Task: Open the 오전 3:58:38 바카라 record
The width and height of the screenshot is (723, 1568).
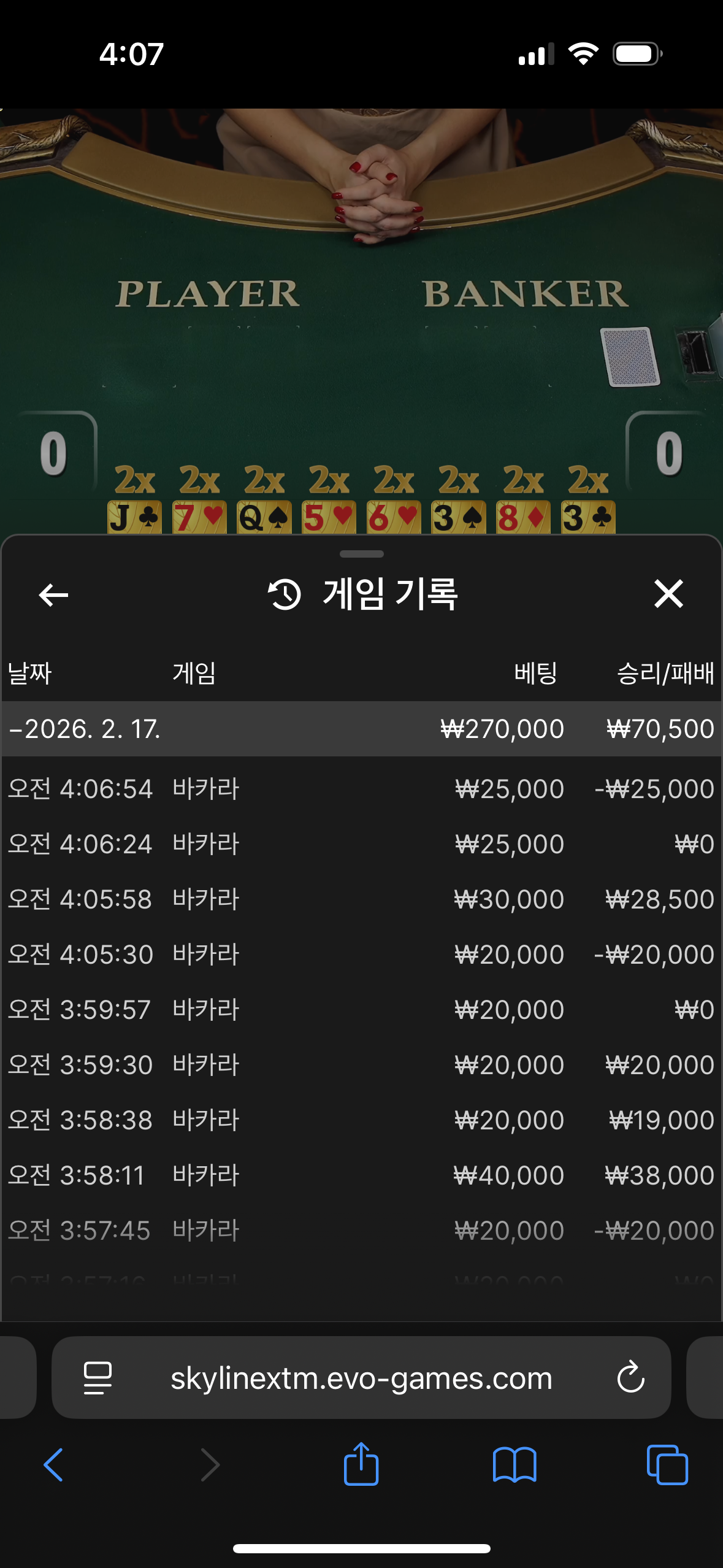Action: pyautogui.click(x=361, y=1120)
